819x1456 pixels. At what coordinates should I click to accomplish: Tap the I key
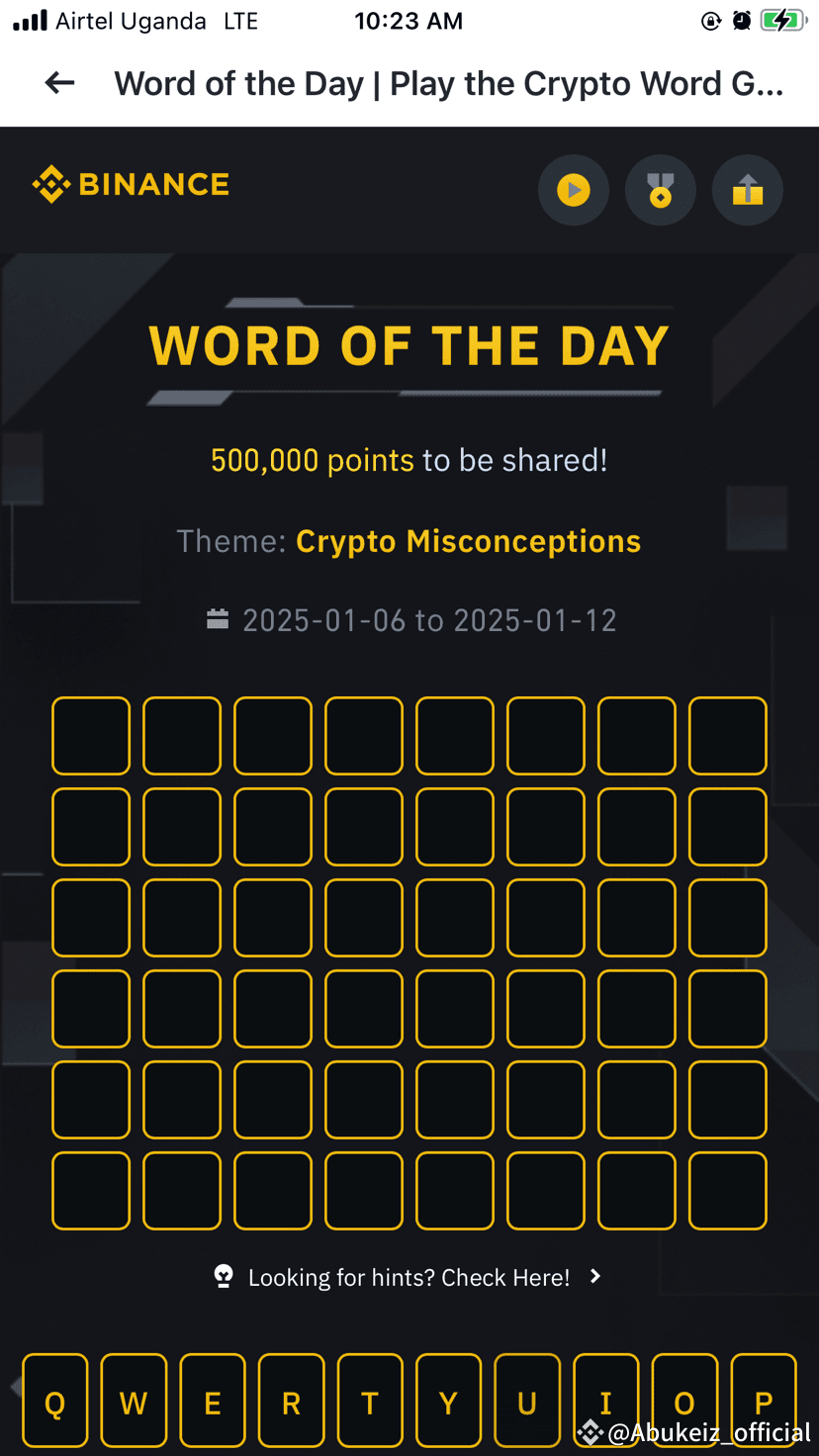tap(605, 1395)
